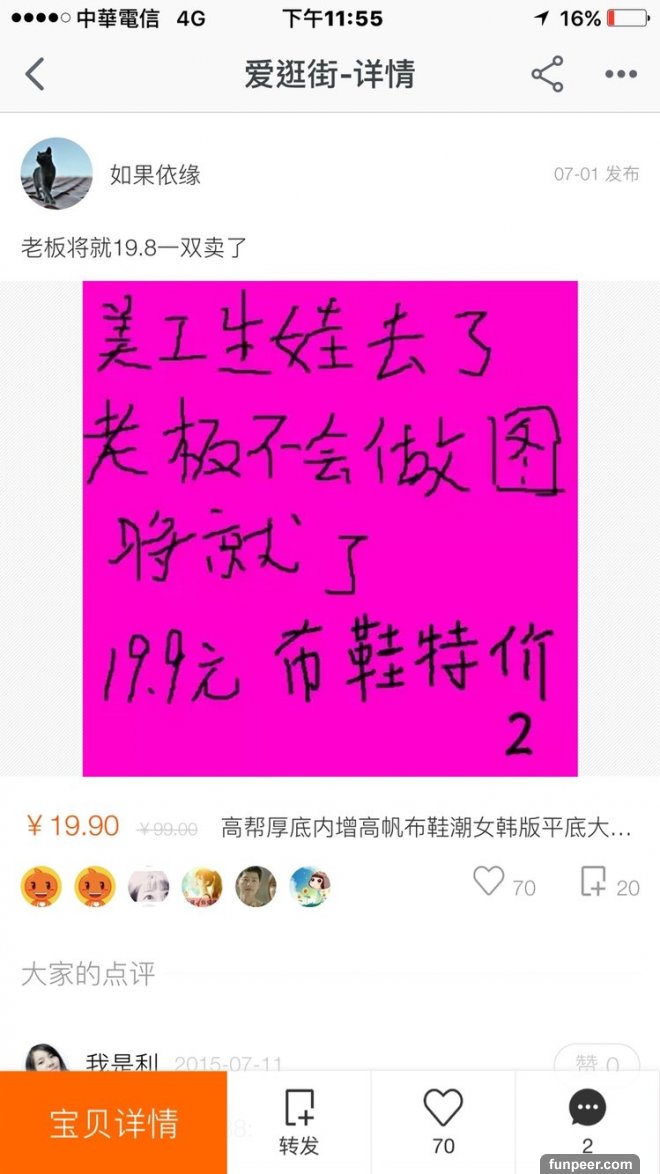
Task: Open 宝贝详情 product details
Action: [x=114, y=1123]
